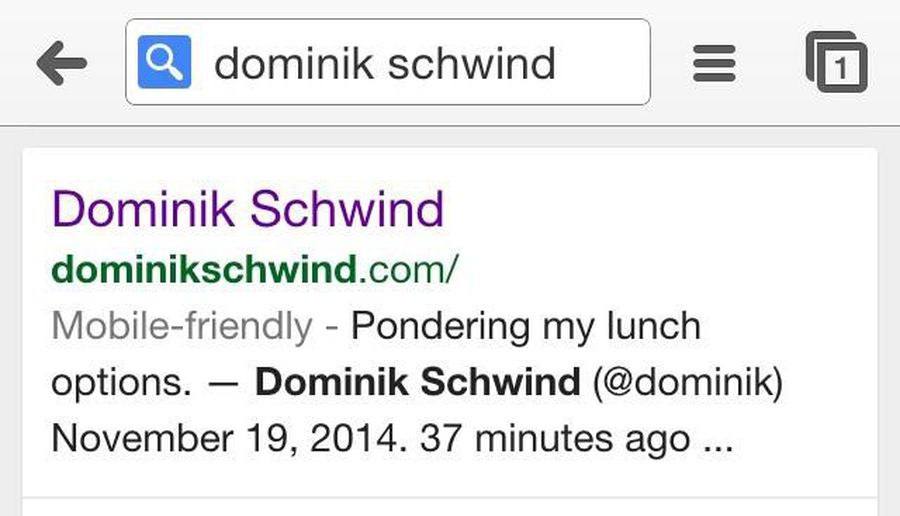The image size is (900, 516).
Task: Open the Dominik Schwind search result
Action: click(248, 210)
